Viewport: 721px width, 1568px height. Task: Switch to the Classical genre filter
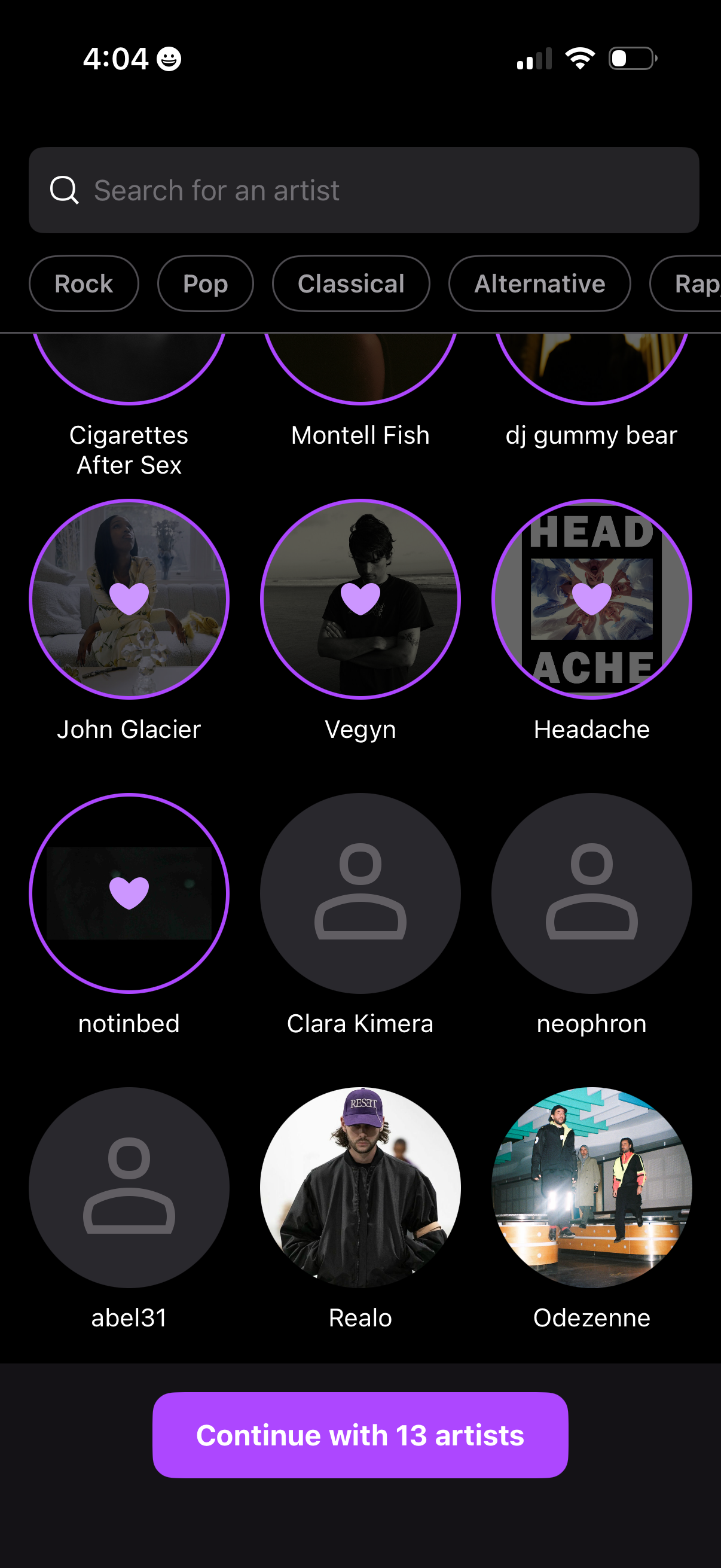(350, 283)
